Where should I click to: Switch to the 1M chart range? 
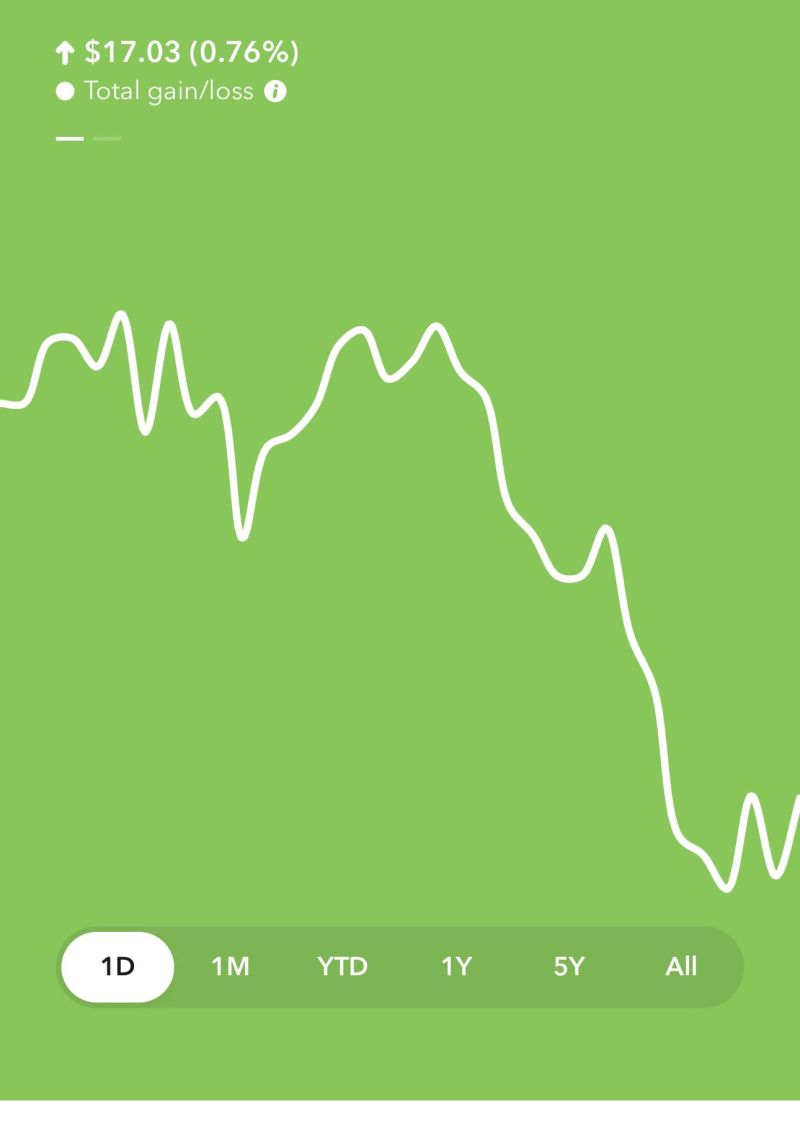(230, 967)
